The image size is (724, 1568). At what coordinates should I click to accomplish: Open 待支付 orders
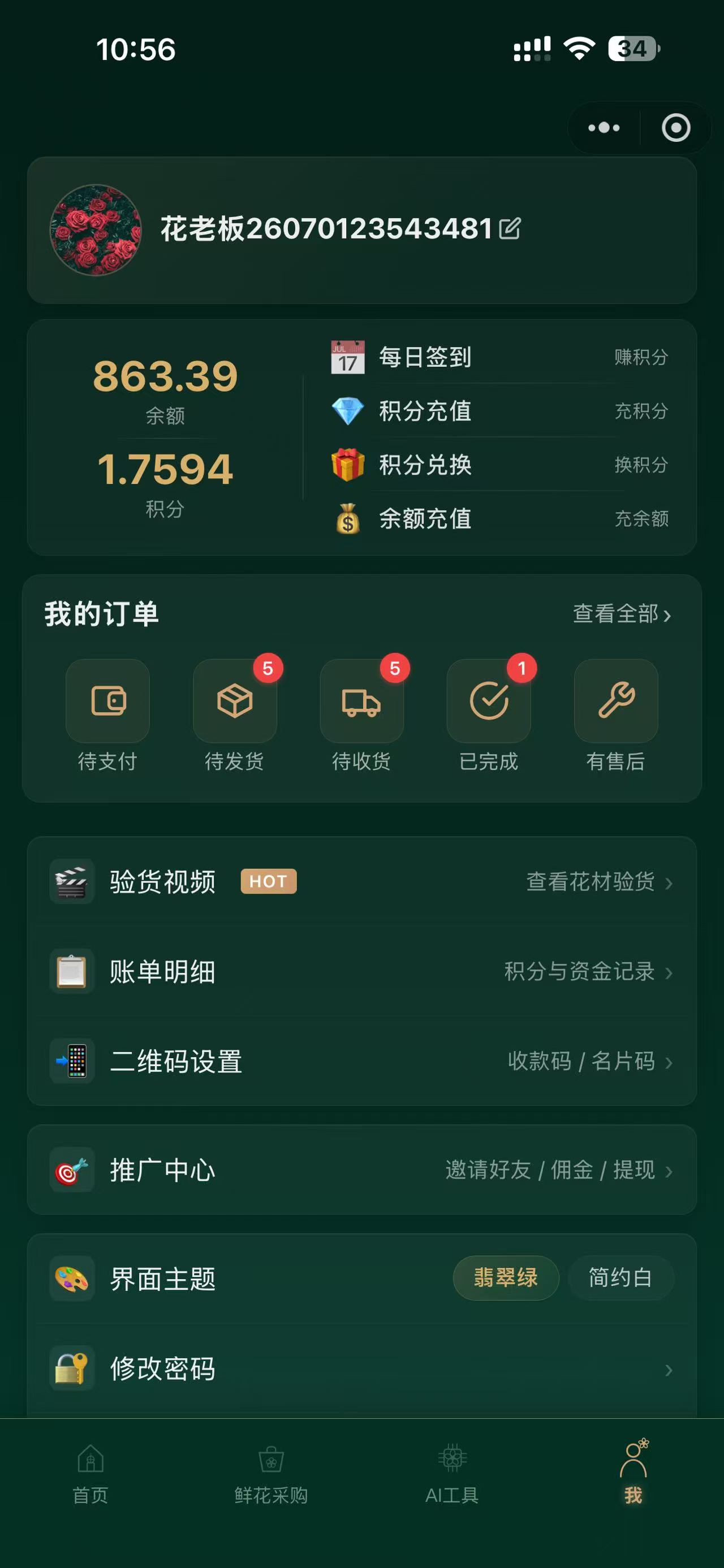pos(108,716)
